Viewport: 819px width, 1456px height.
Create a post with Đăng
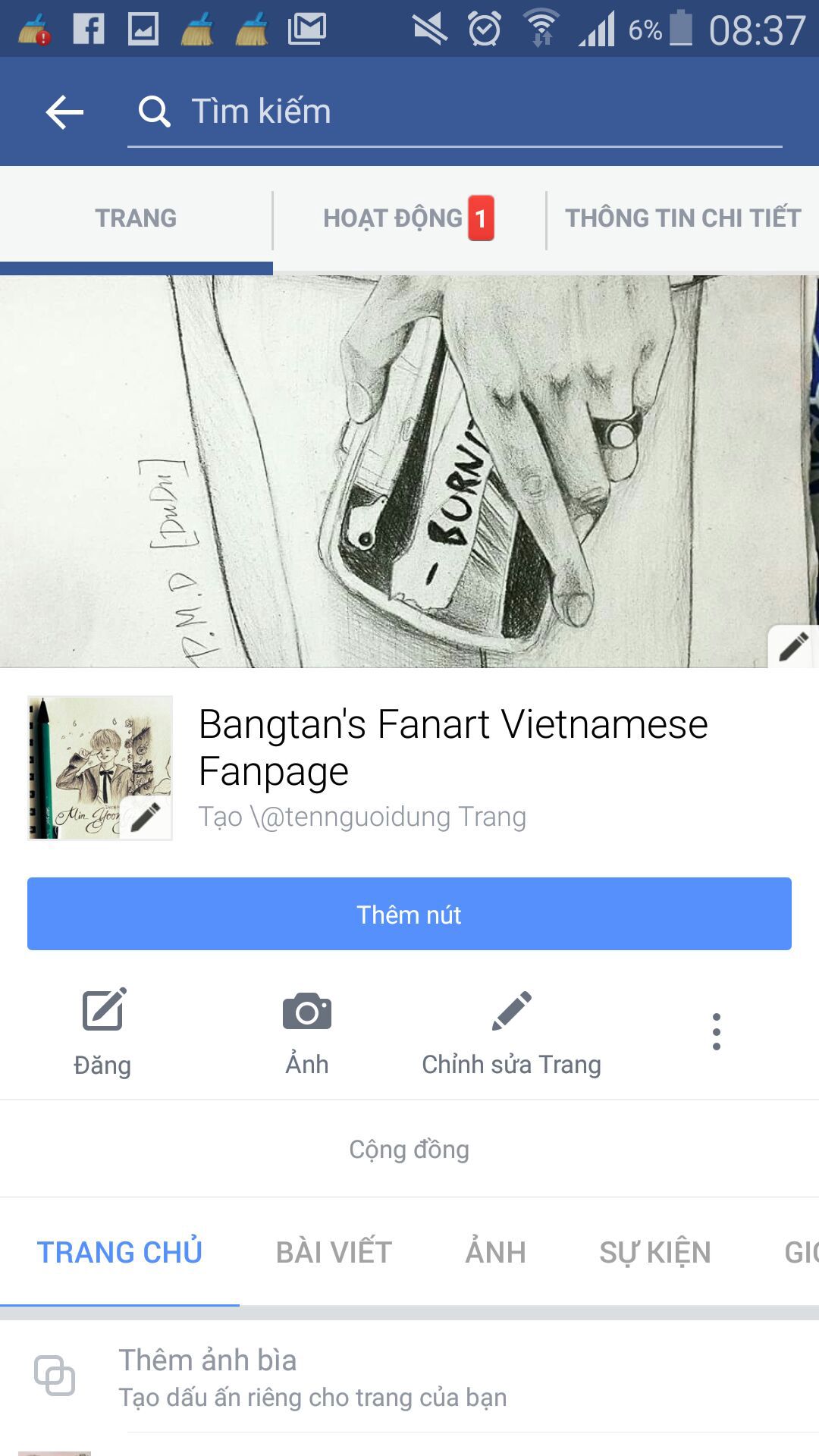pyautogui.click(x=103, y=1031)
